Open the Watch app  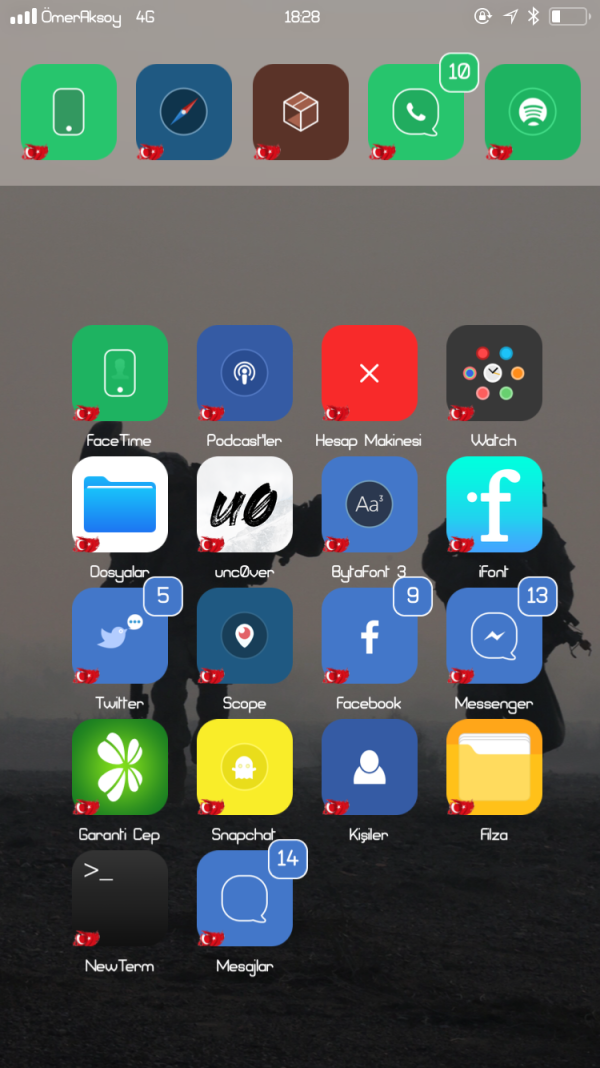(494, 373)
